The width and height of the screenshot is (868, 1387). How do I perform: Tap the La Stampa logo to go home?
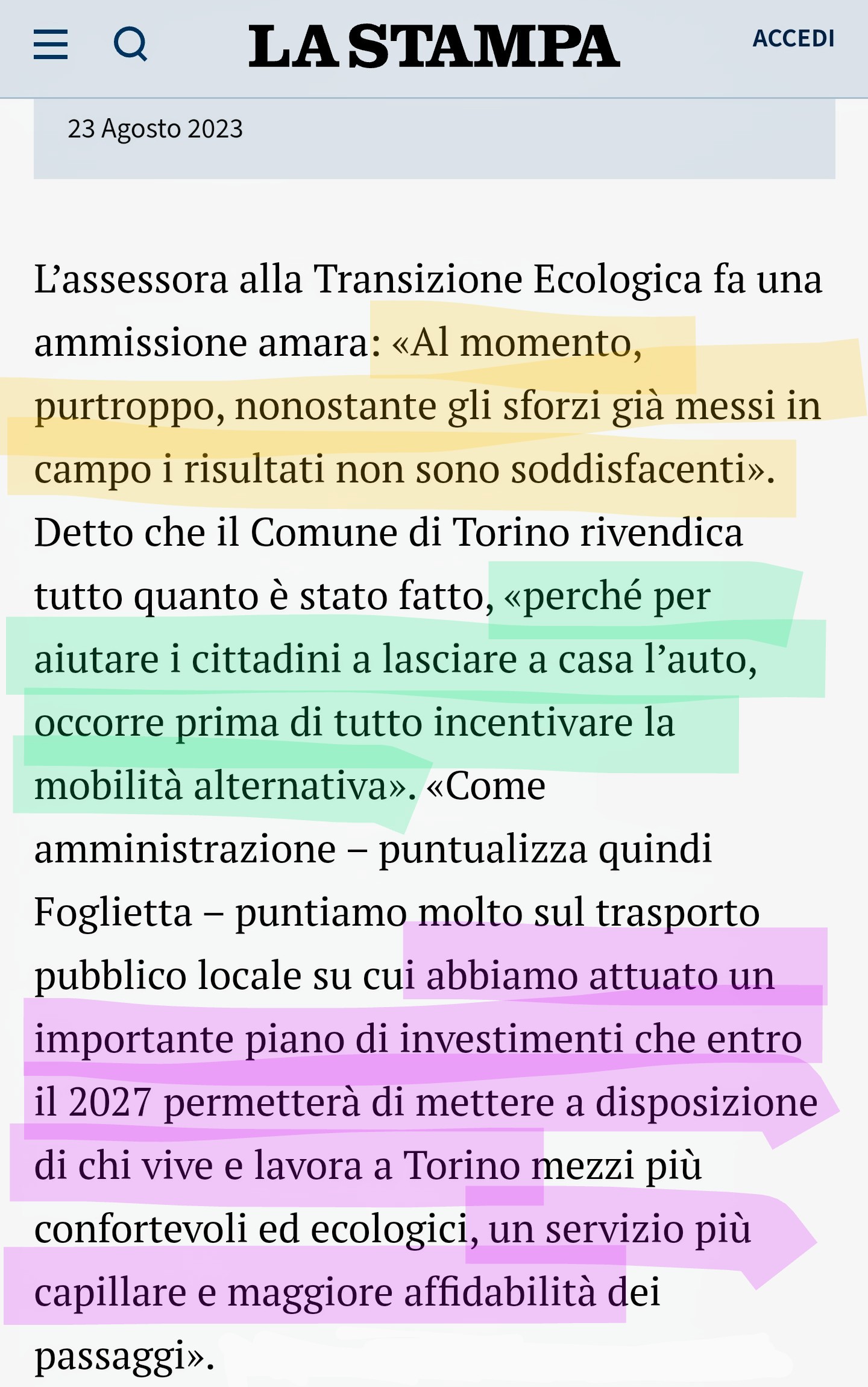433,46
